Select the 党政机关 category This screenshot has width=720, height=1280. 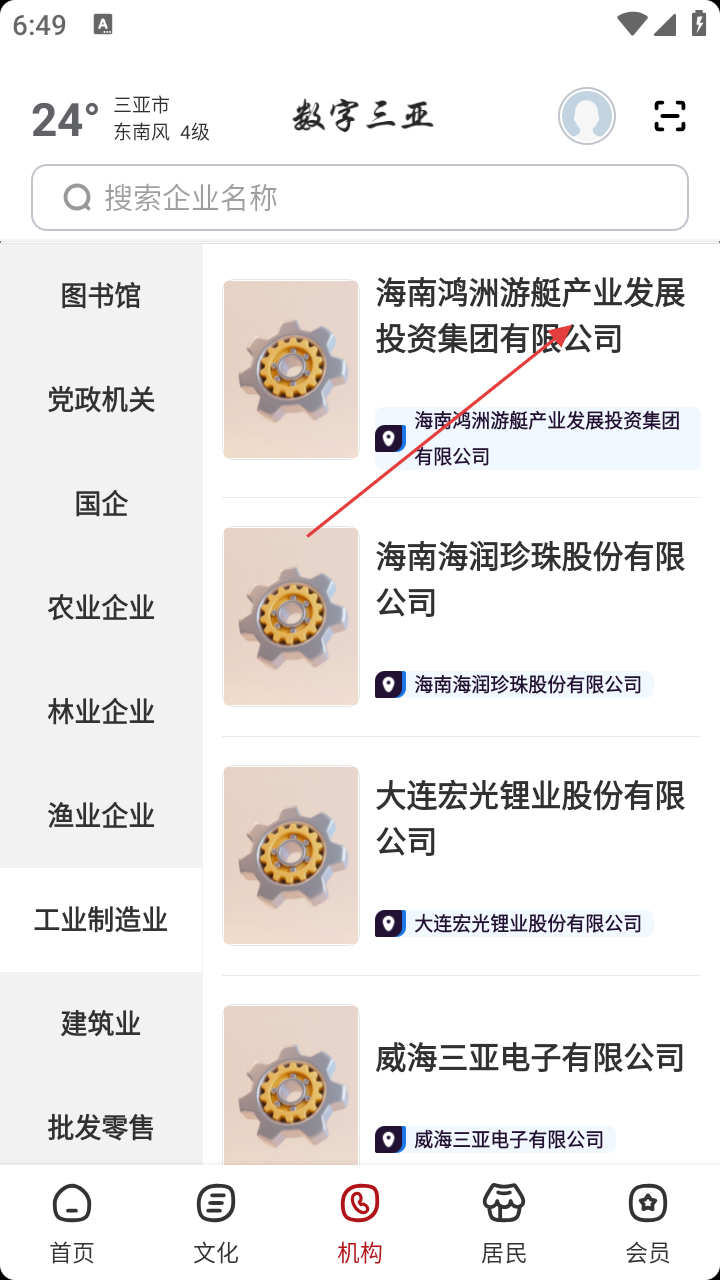pos(101,400)
